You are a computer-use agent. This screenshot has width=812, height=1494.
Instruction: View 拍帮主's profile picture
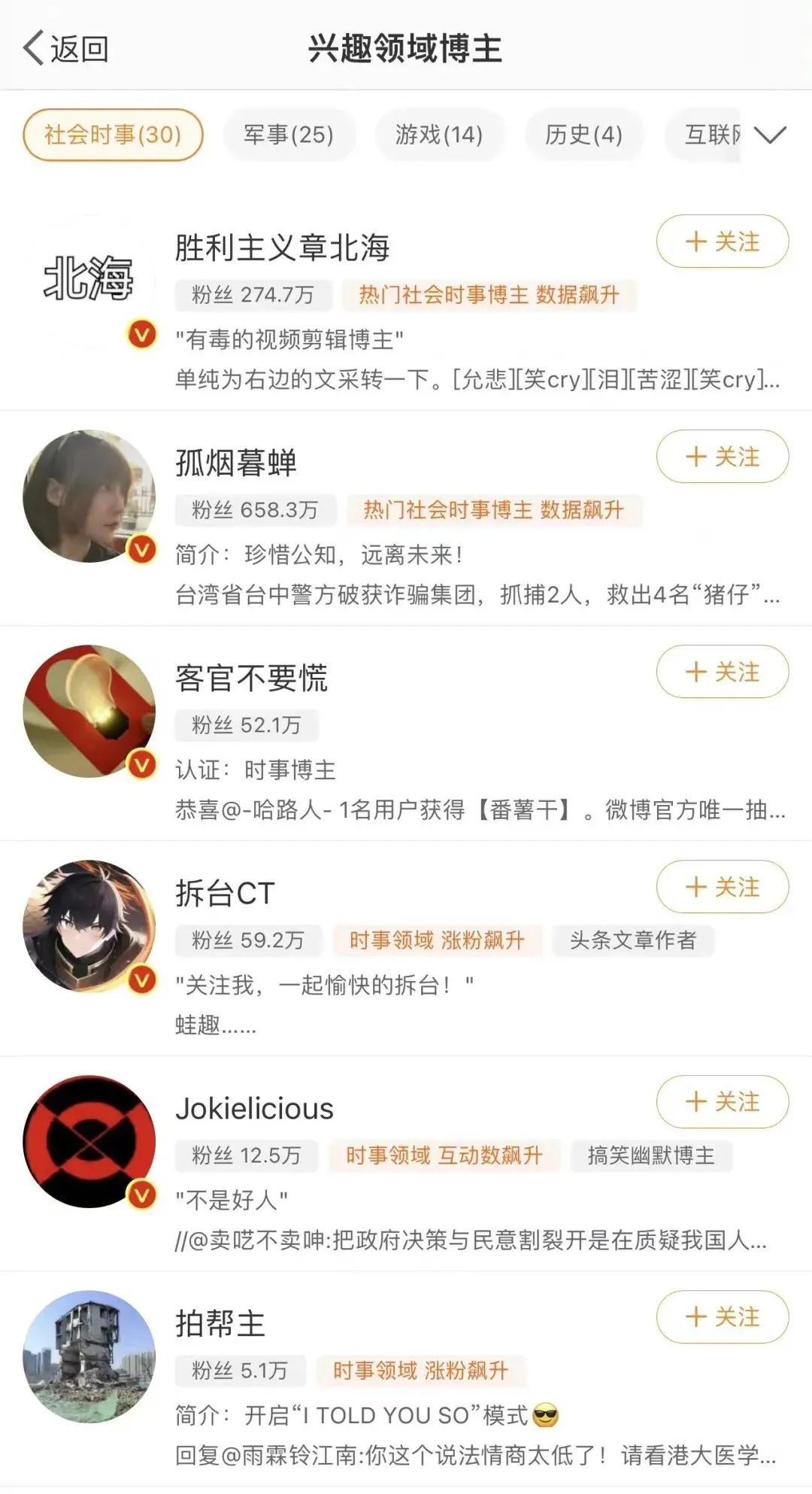(89, 1357)
